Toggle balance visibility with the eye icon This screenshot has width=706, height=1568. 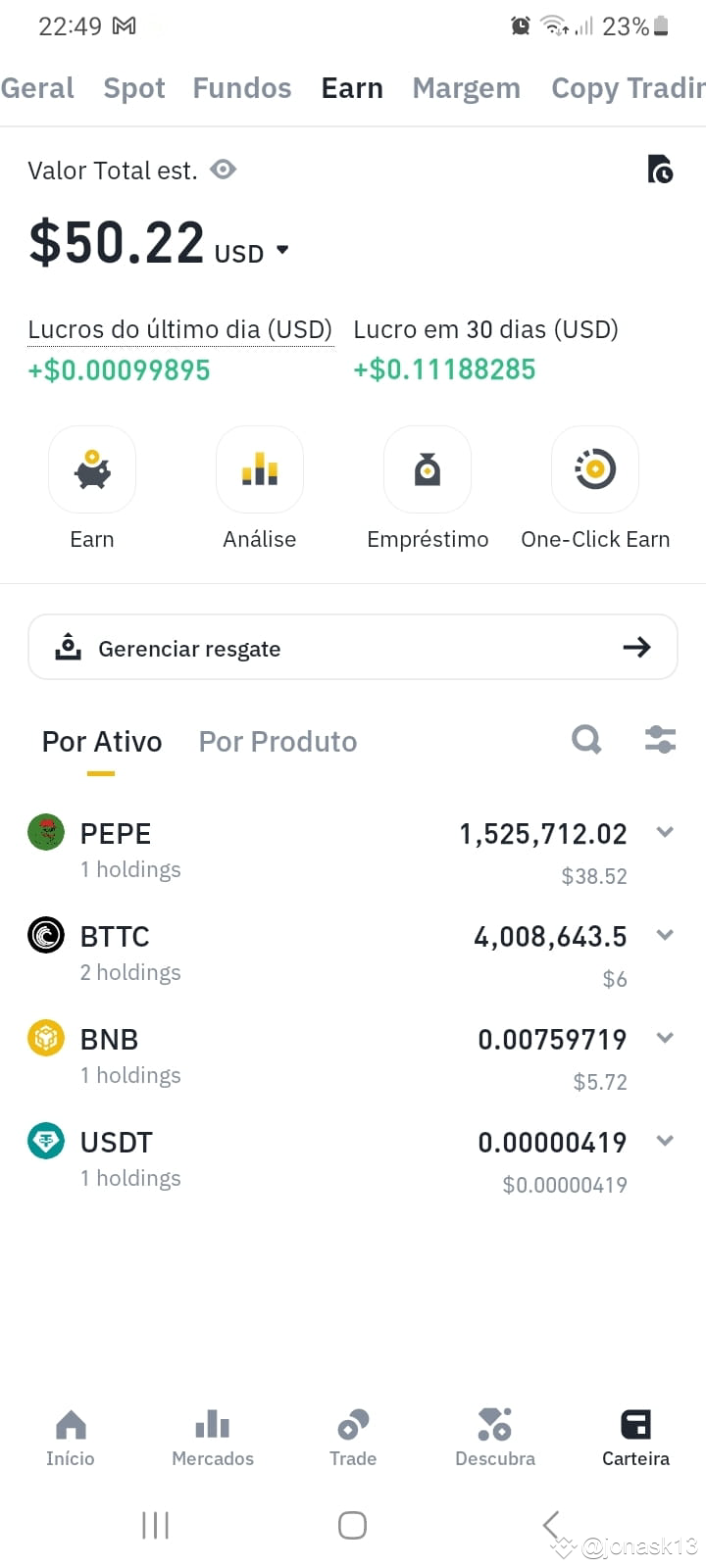223,169
